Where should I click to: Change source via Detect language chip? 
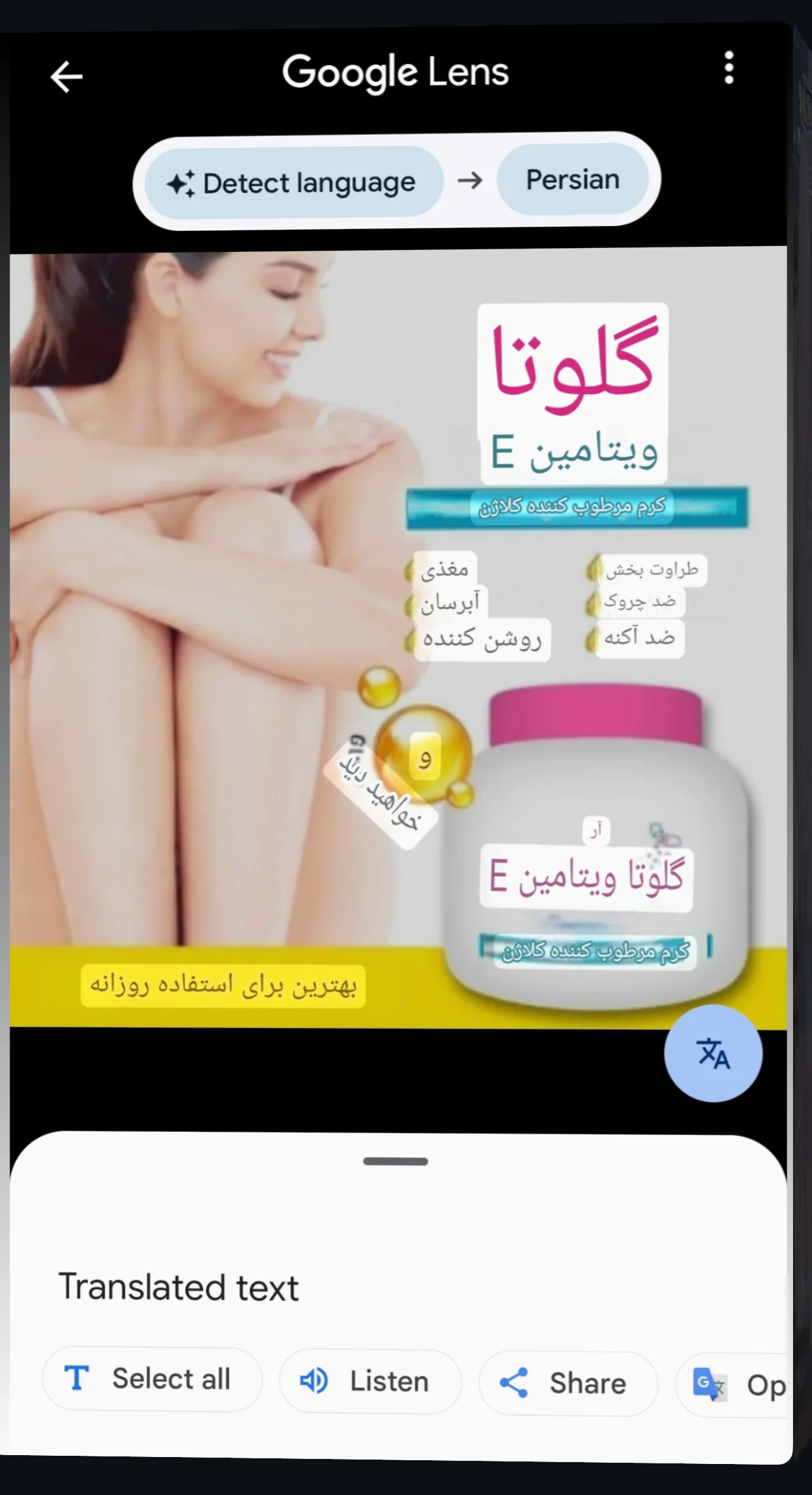point(293,183)
